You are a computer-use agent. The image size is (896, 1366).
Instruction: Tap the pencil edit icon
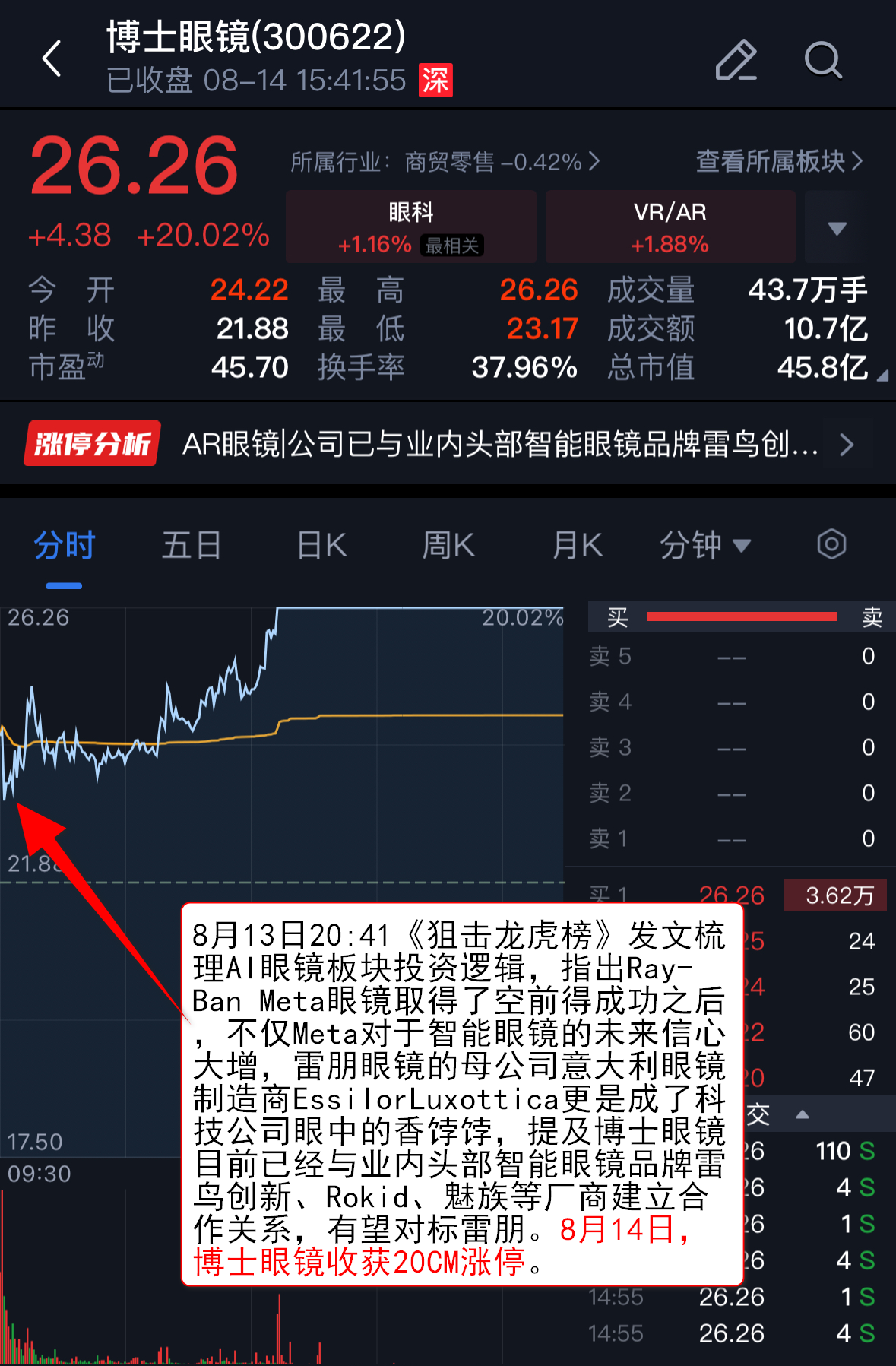click(x=736, y=60)
